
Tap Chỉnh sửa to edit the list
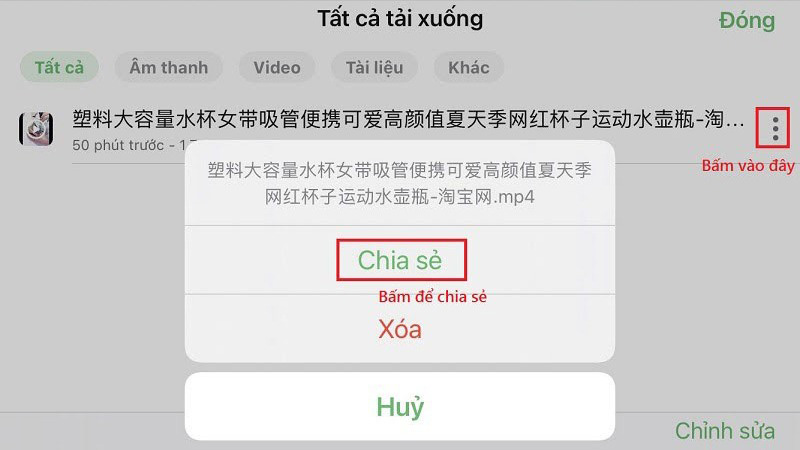[x=725, y=431]
